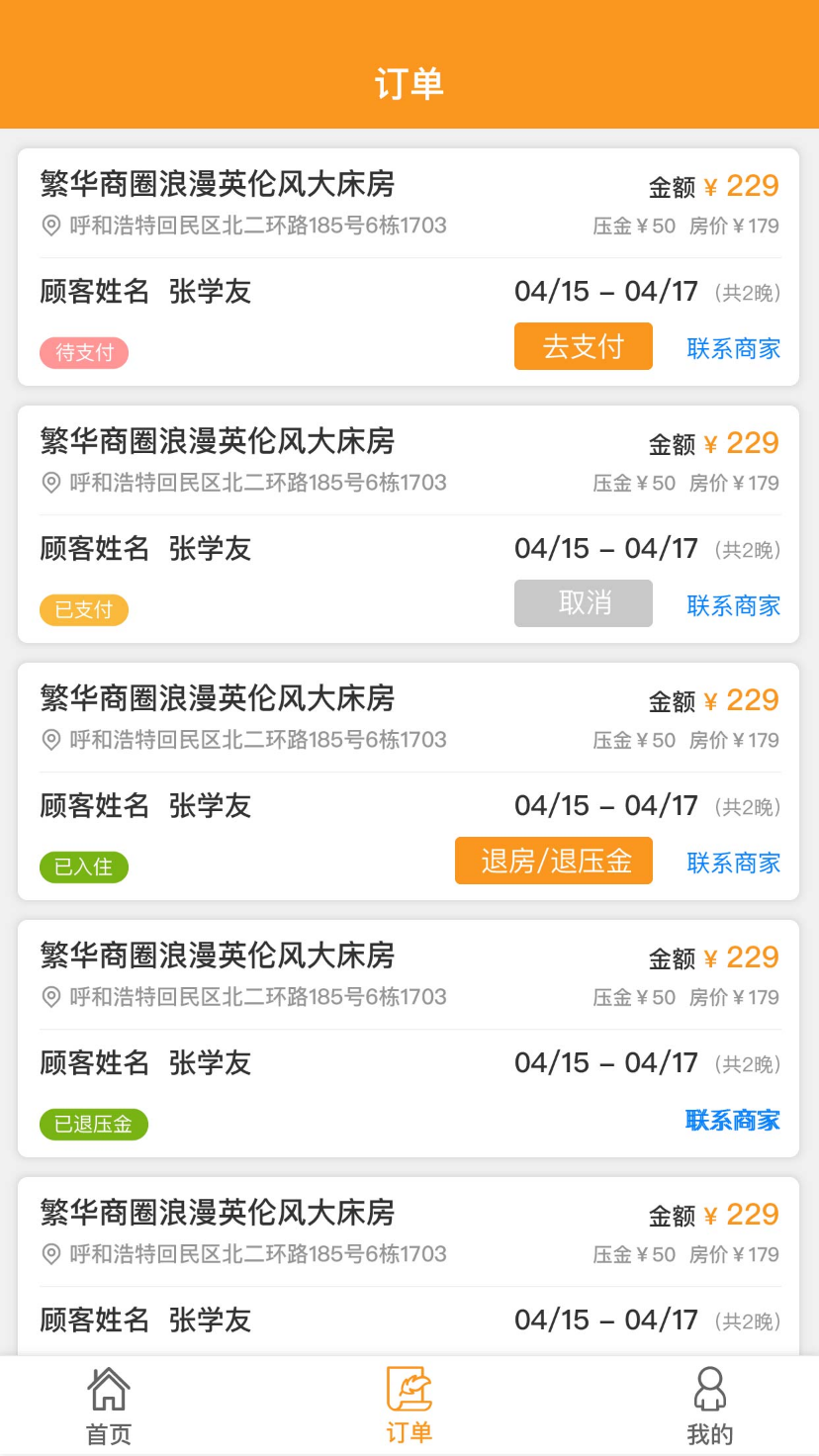
Task: Tap the grayed 取消 button on the paid order
Action: 583,603
